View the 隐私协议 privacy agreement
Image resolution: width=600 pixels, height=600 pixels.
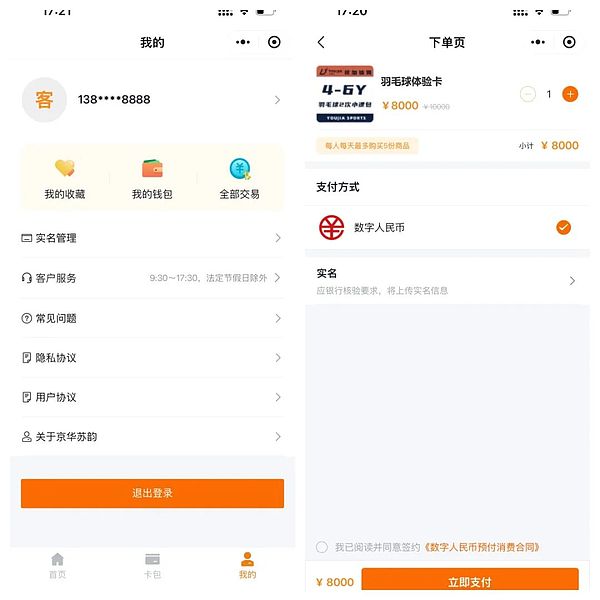coord(152,358)
